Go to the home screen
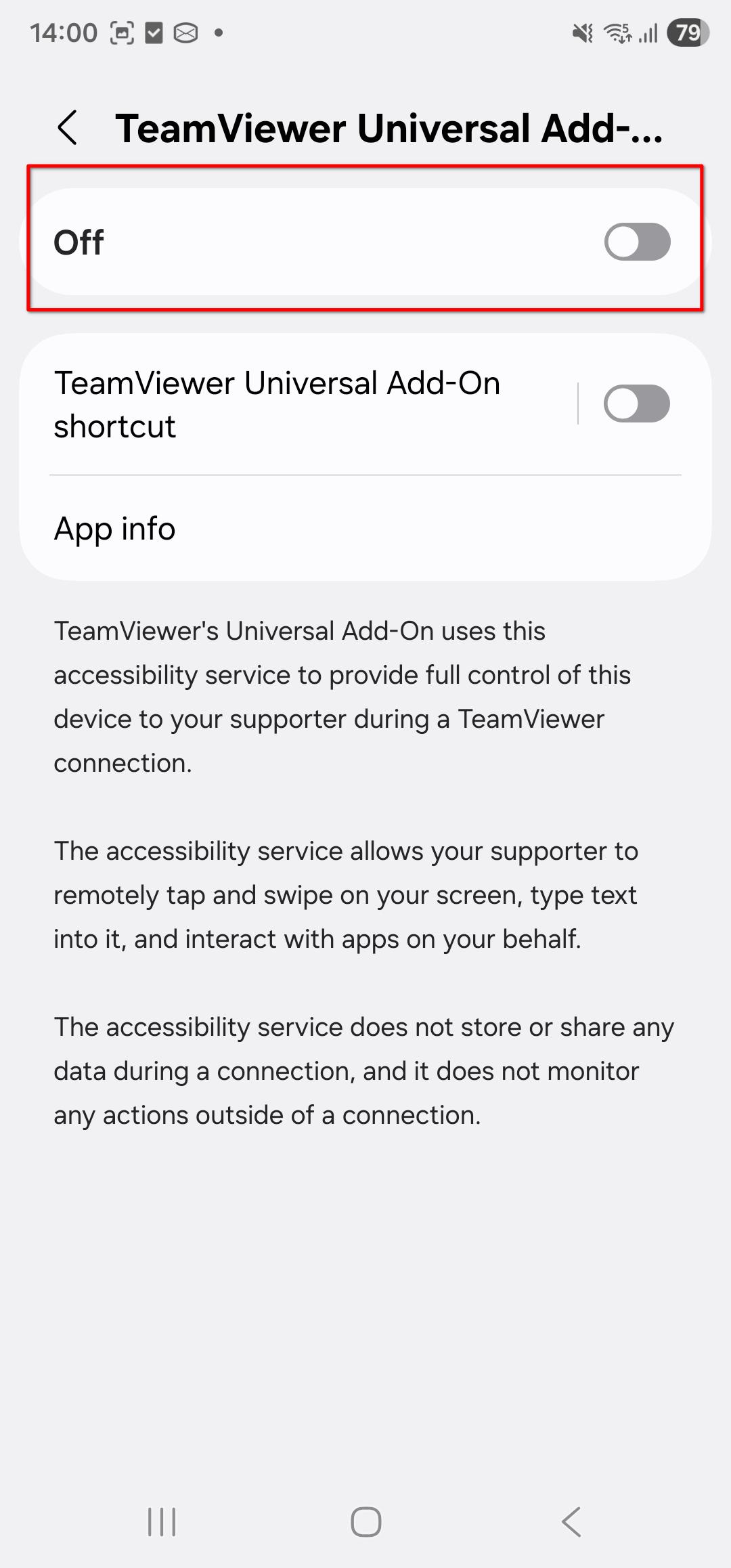 [x=365, y=1522]
